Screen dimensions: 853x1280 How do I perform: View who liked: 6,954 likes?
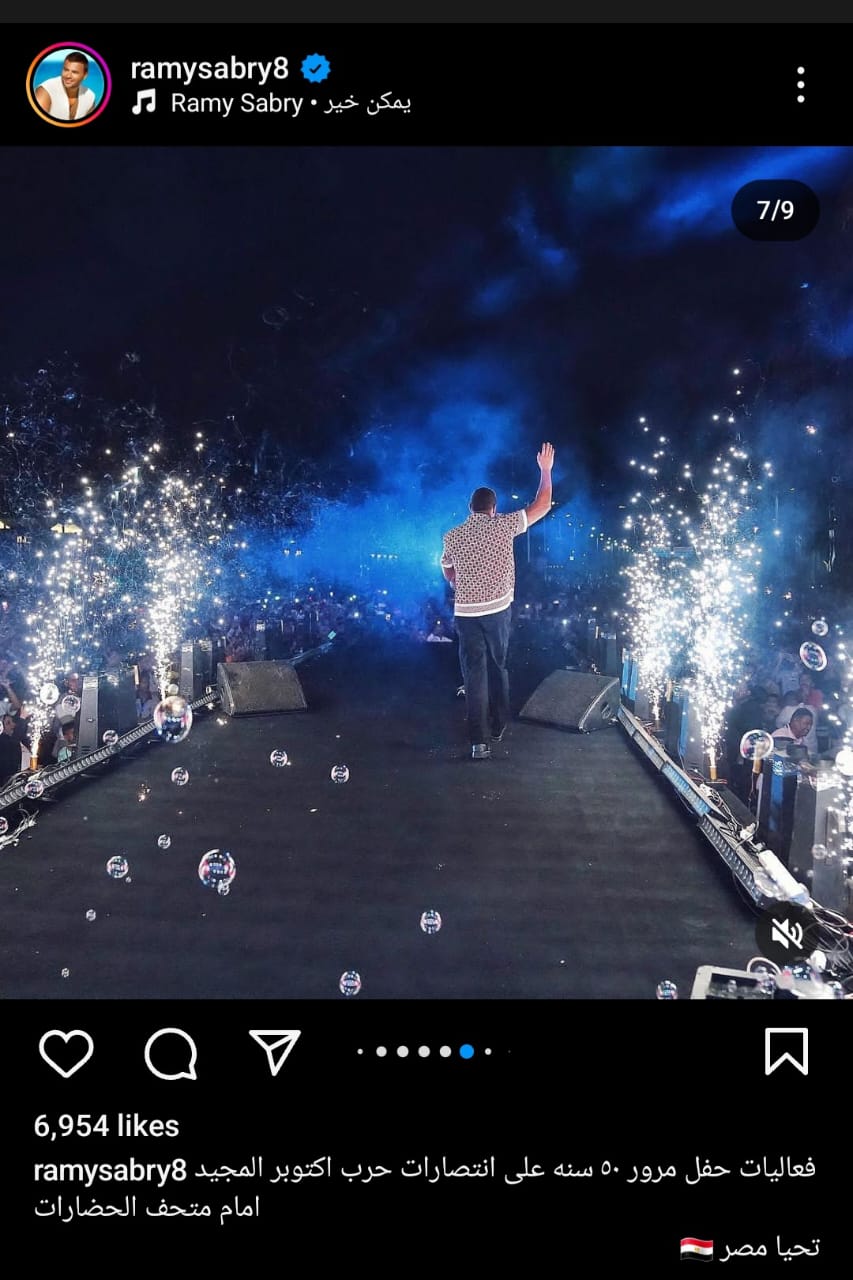(x=107, y=1126)
